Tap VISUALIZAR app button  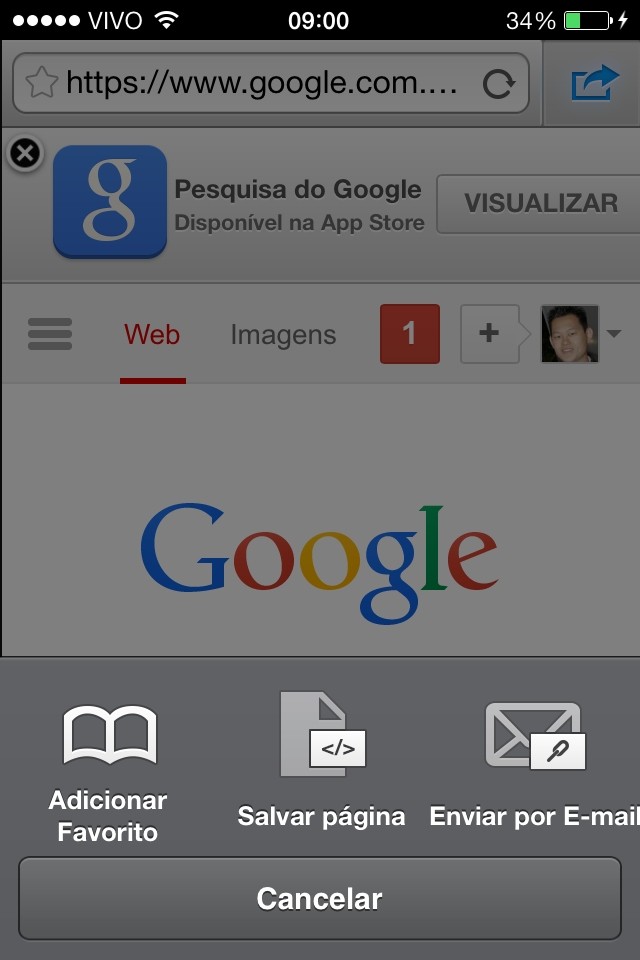coord(540,203)
